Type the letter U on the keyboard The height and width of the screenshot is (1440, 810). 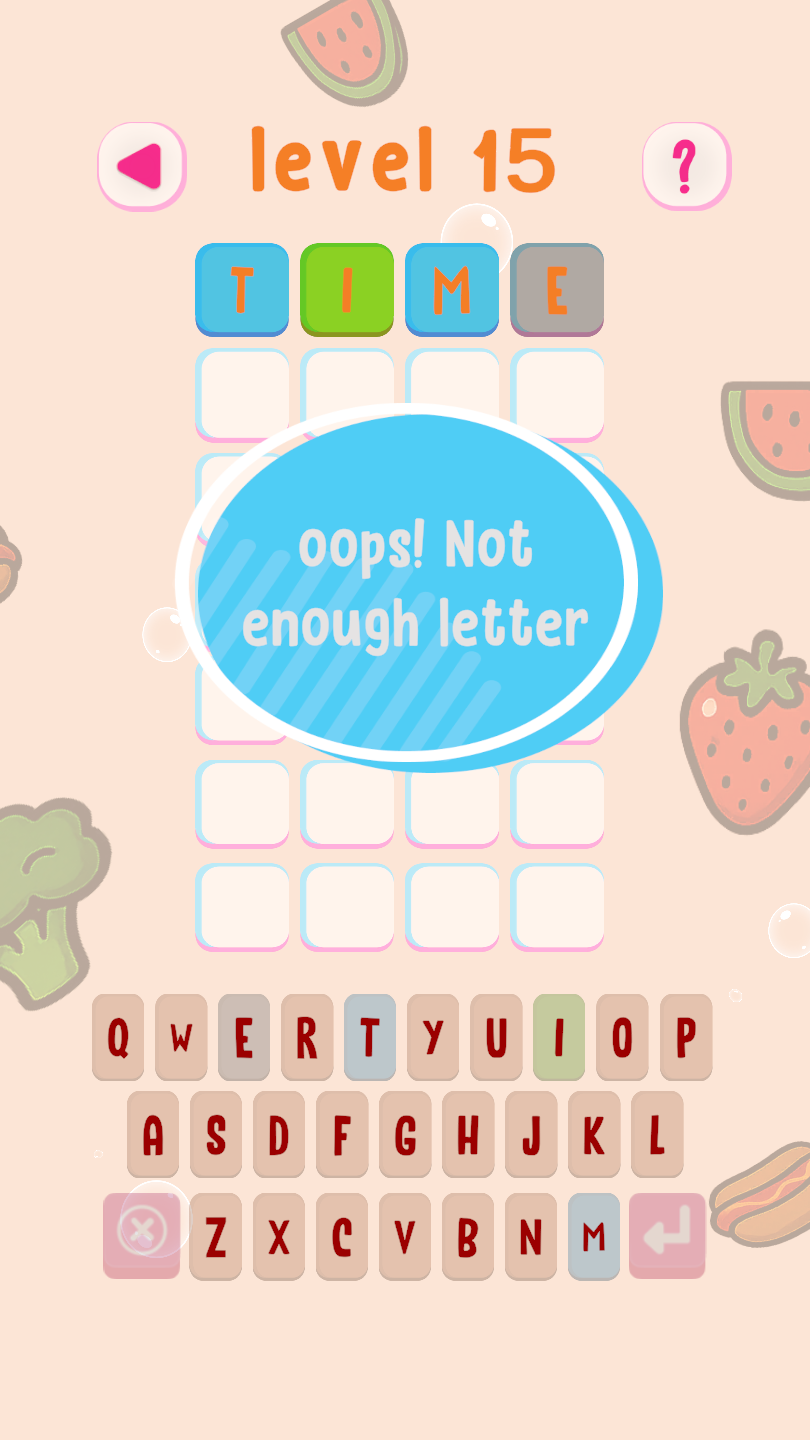(x=496, y=1038)
